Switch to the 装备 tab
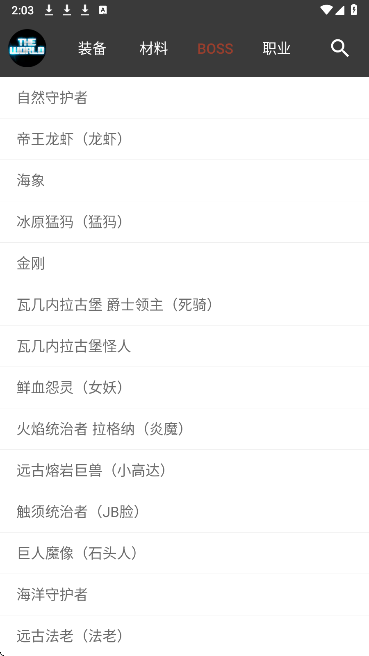 92,49
